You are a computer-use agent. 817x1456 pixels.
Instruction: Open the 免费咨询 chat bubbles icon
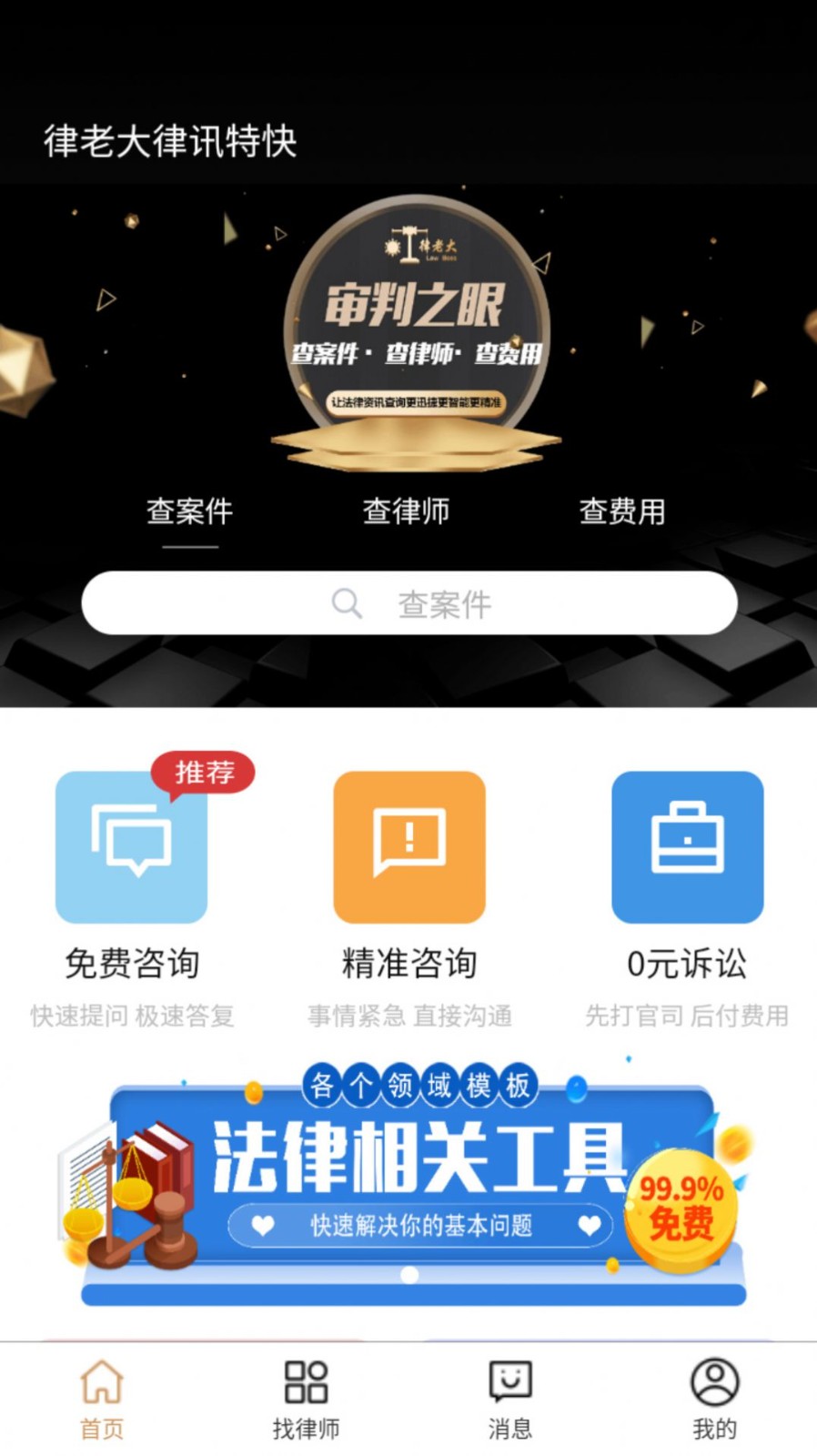[130, 845]
